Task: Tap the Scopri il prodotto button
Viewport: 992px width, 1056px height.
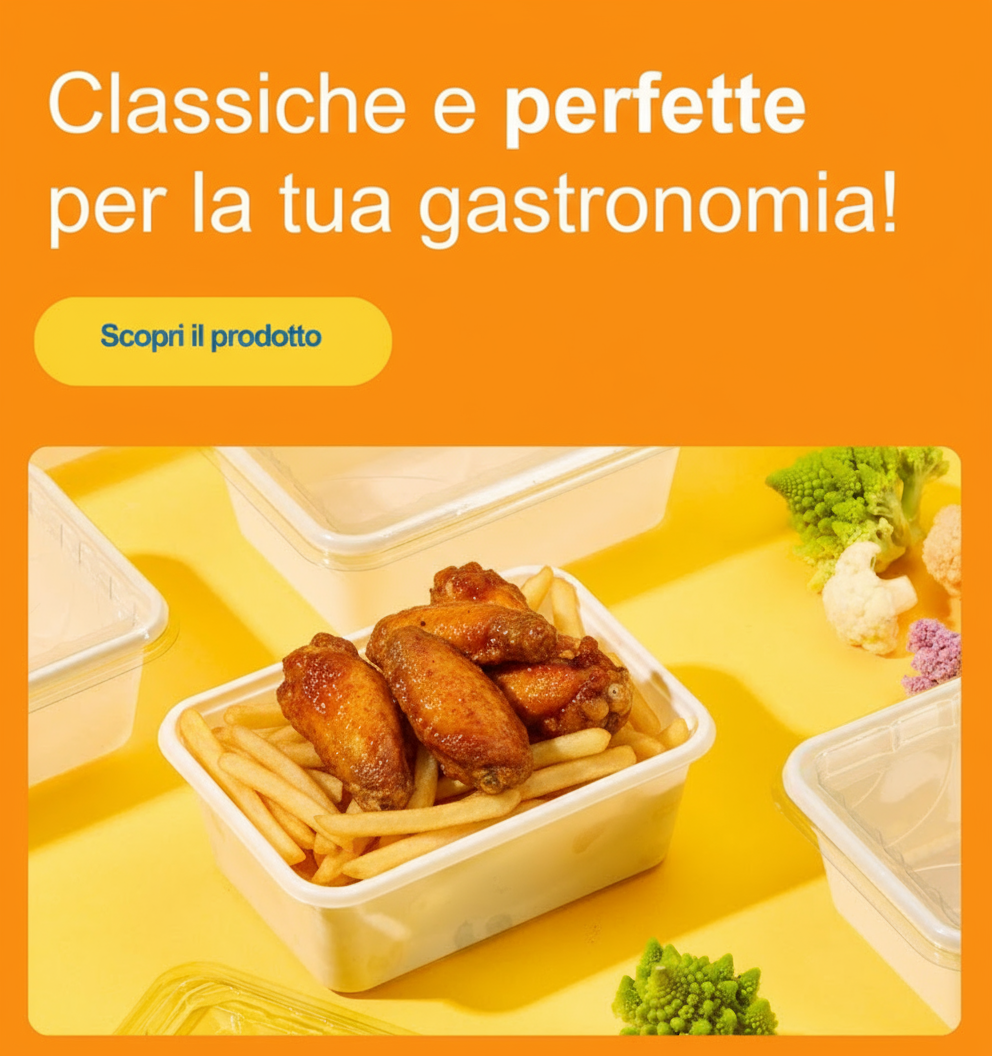Action: pyautogui.click(x=212, y=340)
